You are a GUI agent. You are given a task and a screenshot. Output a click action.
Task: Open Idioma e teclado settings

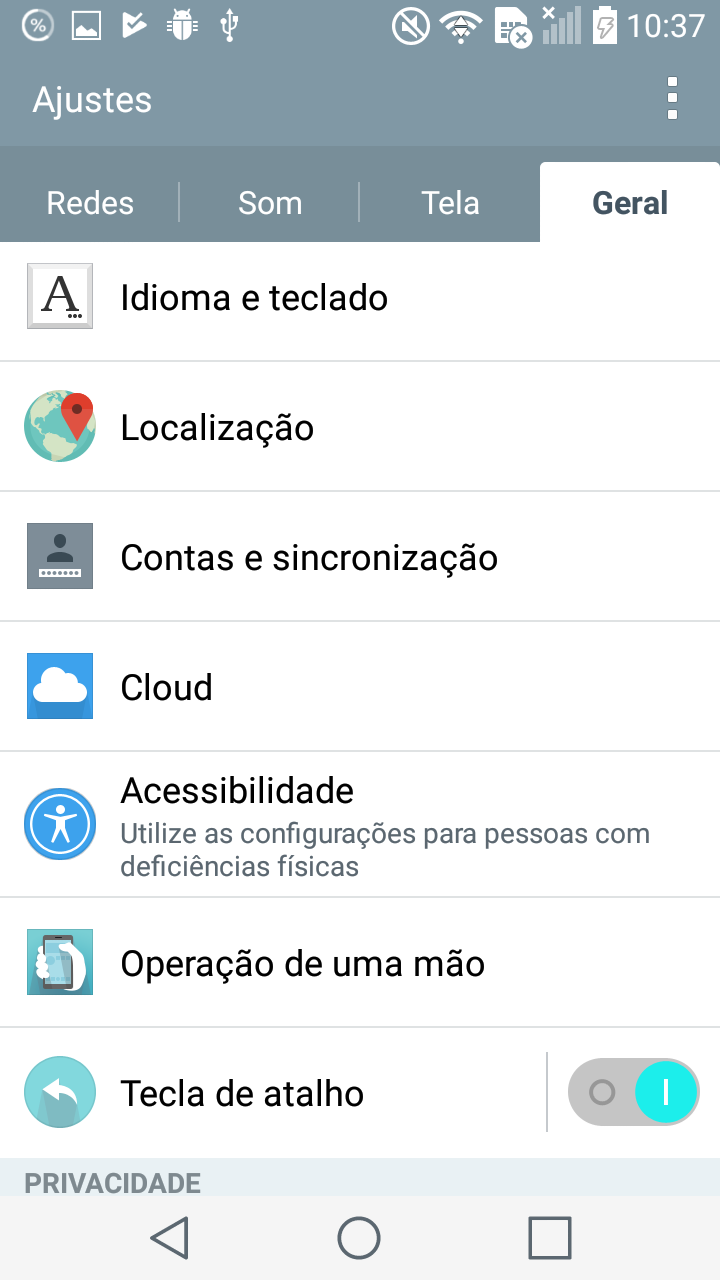(360, 298)
